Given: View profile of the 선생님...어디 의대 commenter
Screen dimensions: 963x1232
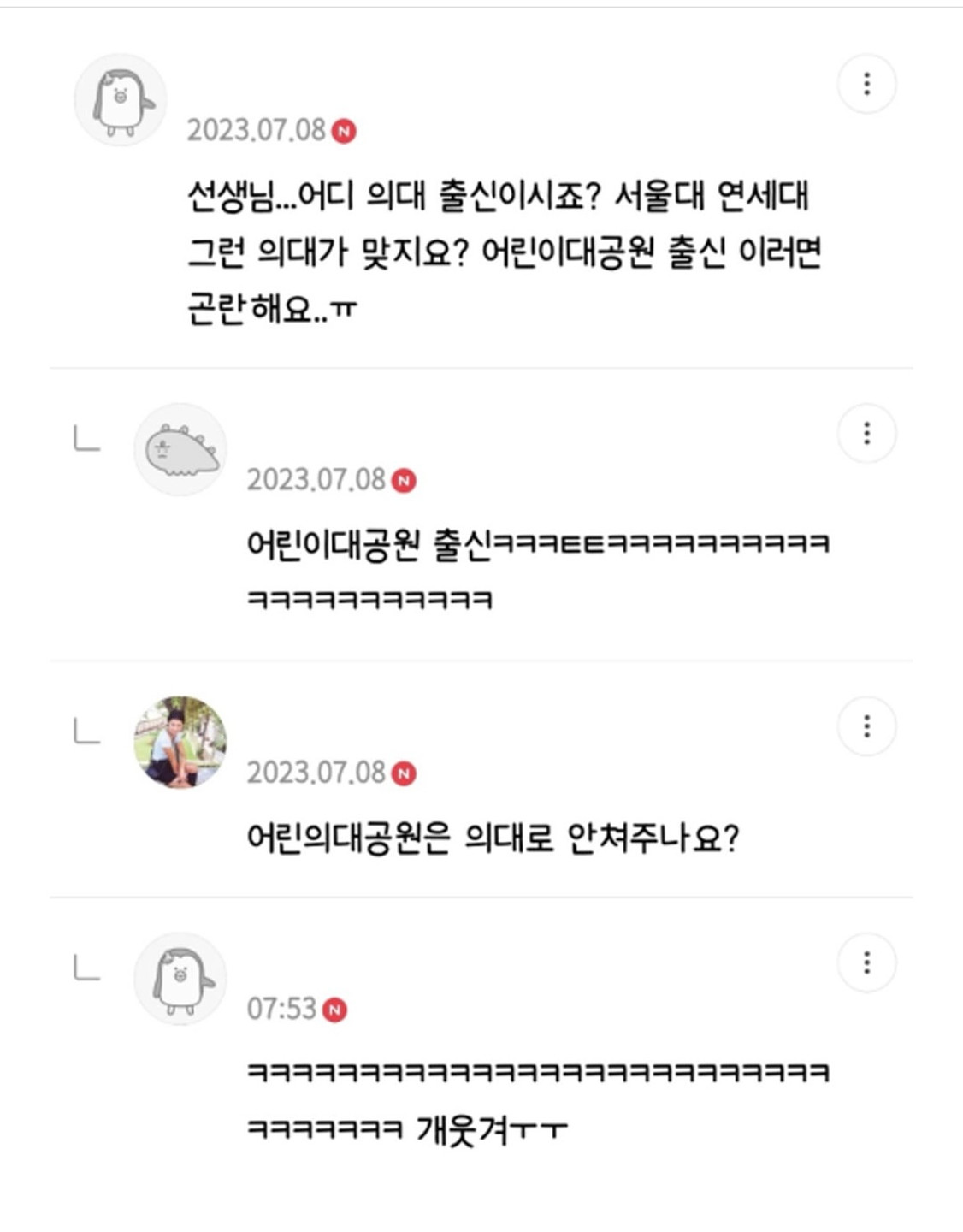Looking at the screenshot, I should (121, 100).
